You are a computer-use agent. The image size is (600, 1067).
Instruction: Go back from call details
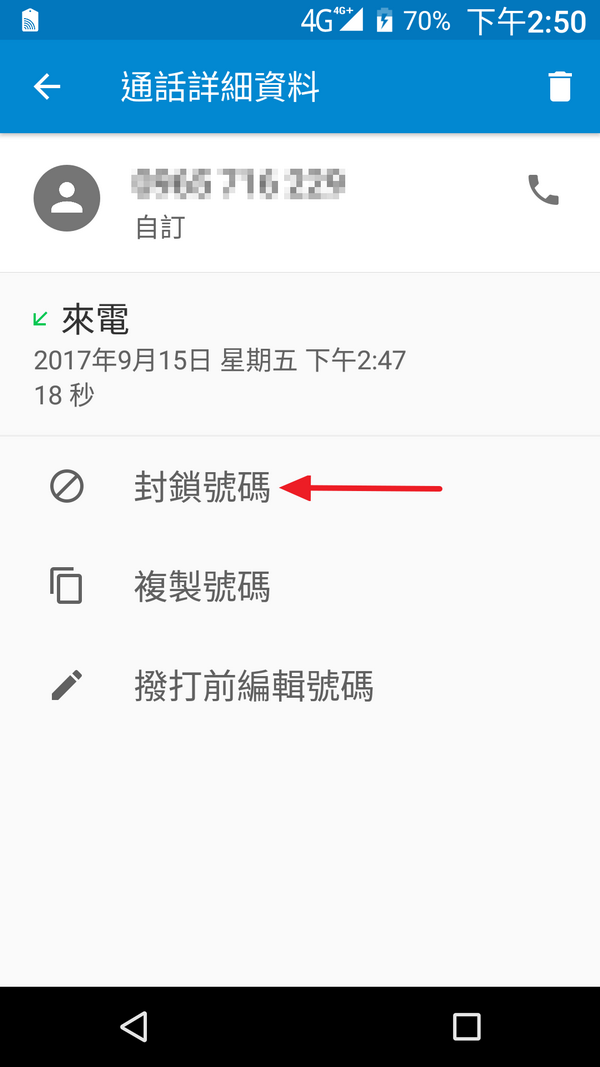pyautogui.click(x=47, y=87)
